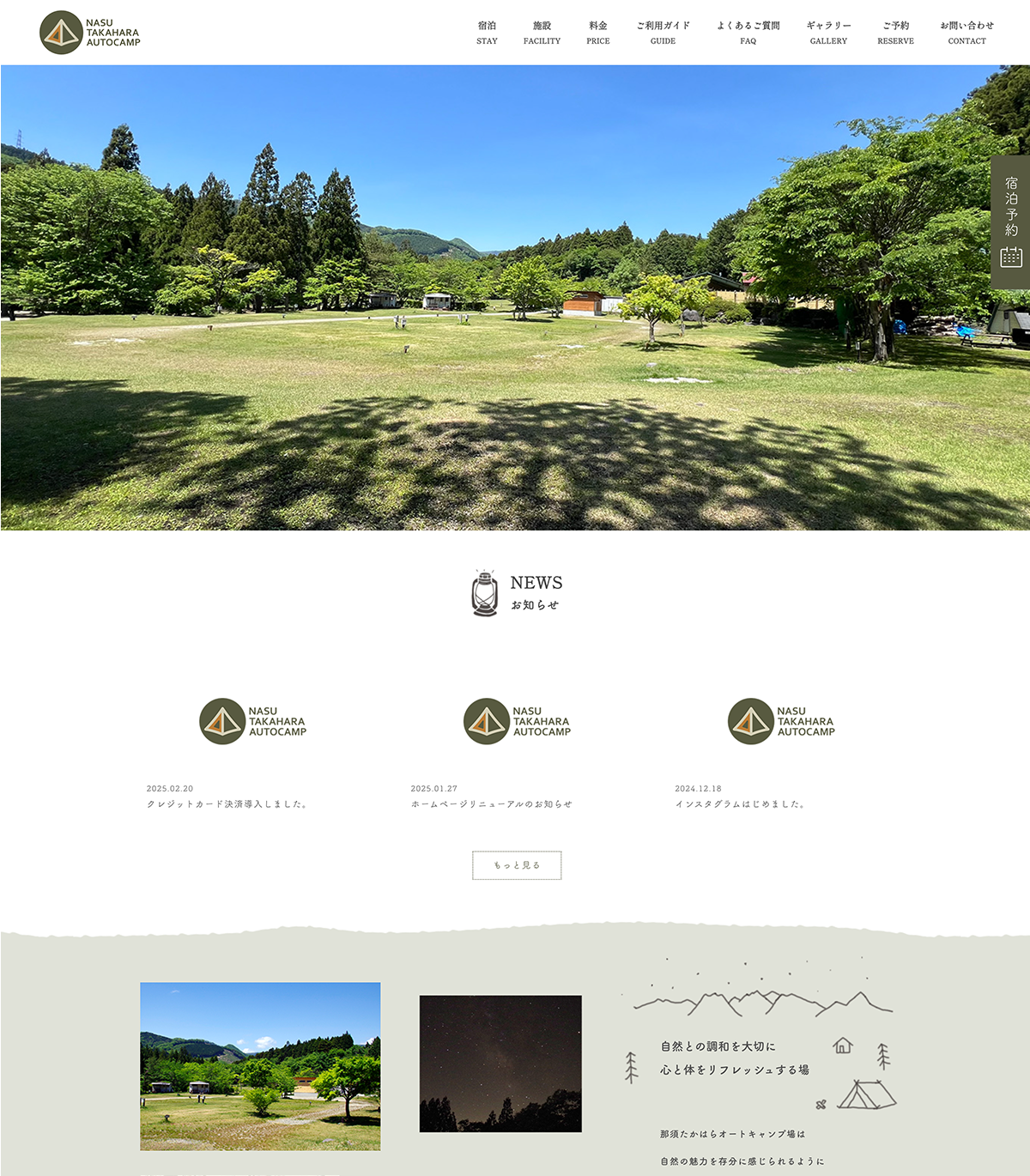
Task: Tap the side 宿泊予約 booking tab
Action: click(x=1011, y=222)
